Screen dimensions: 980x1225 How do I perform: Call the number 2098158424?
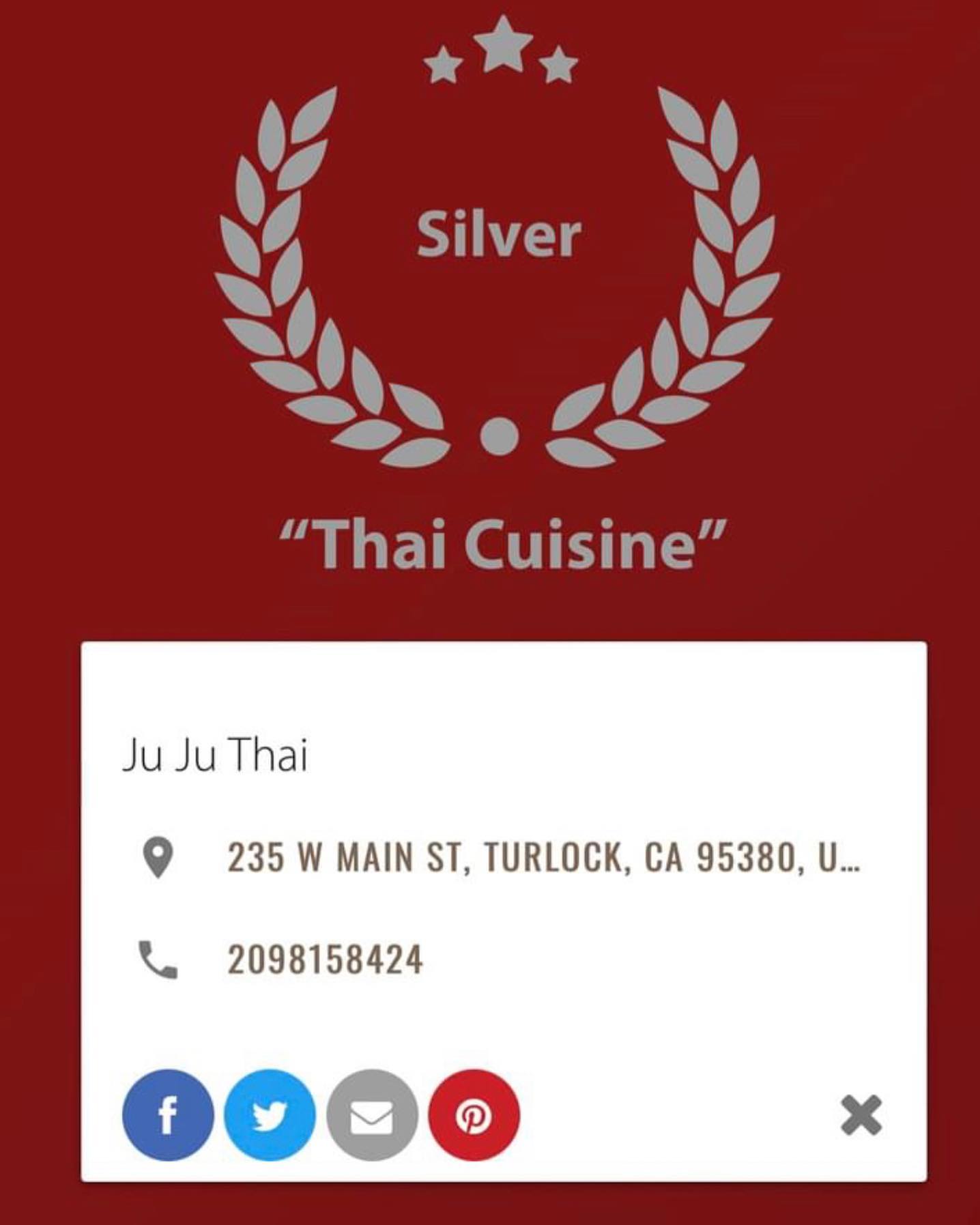[325, 960]
